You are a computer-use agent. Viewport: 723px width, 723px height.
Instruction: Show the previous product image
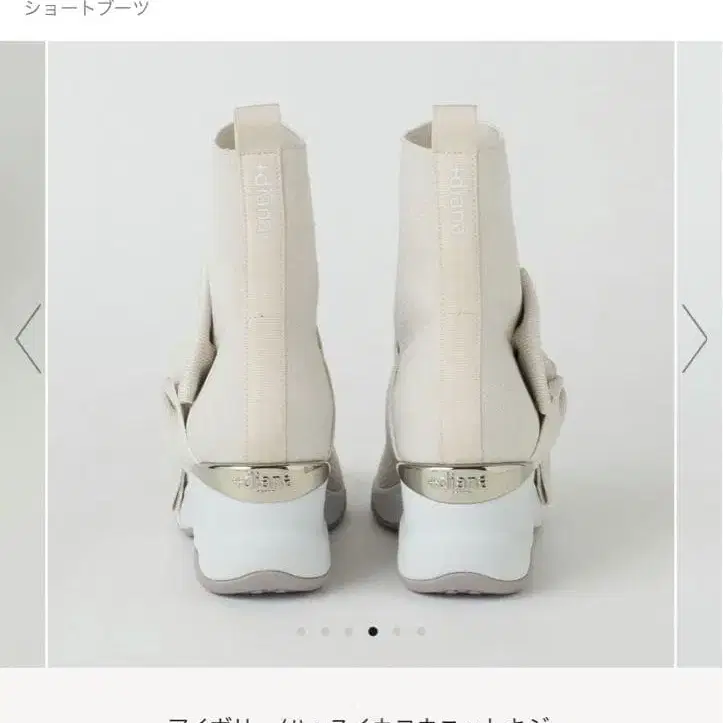(28, 338)
